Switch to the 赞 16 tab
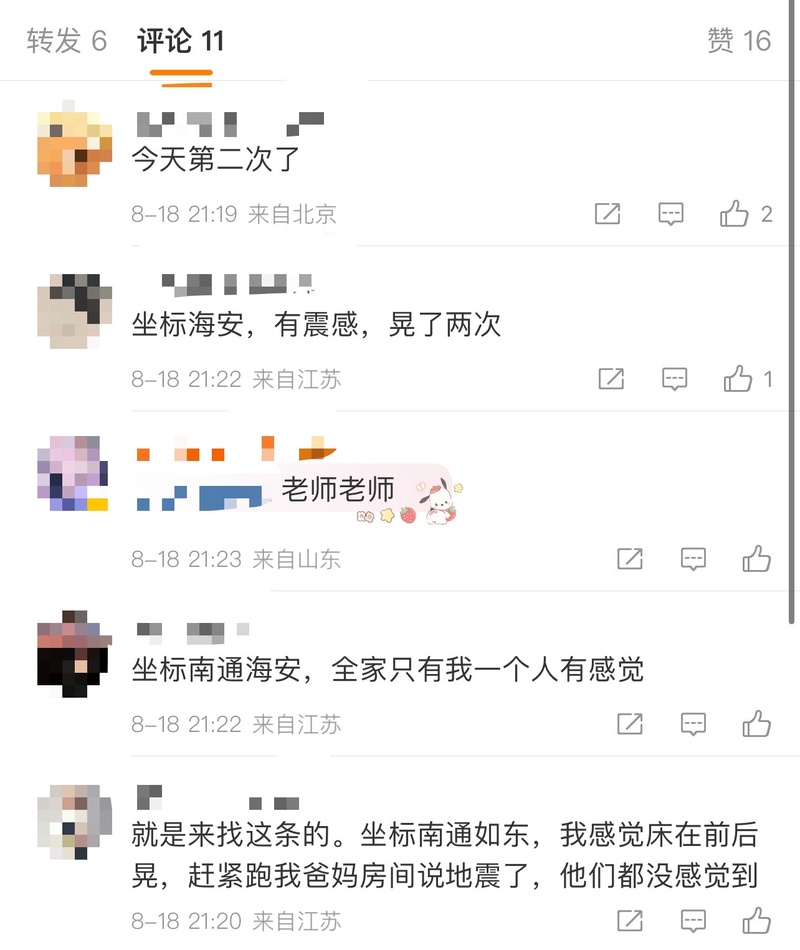The image size is (800, 950). tap(738, 41)
